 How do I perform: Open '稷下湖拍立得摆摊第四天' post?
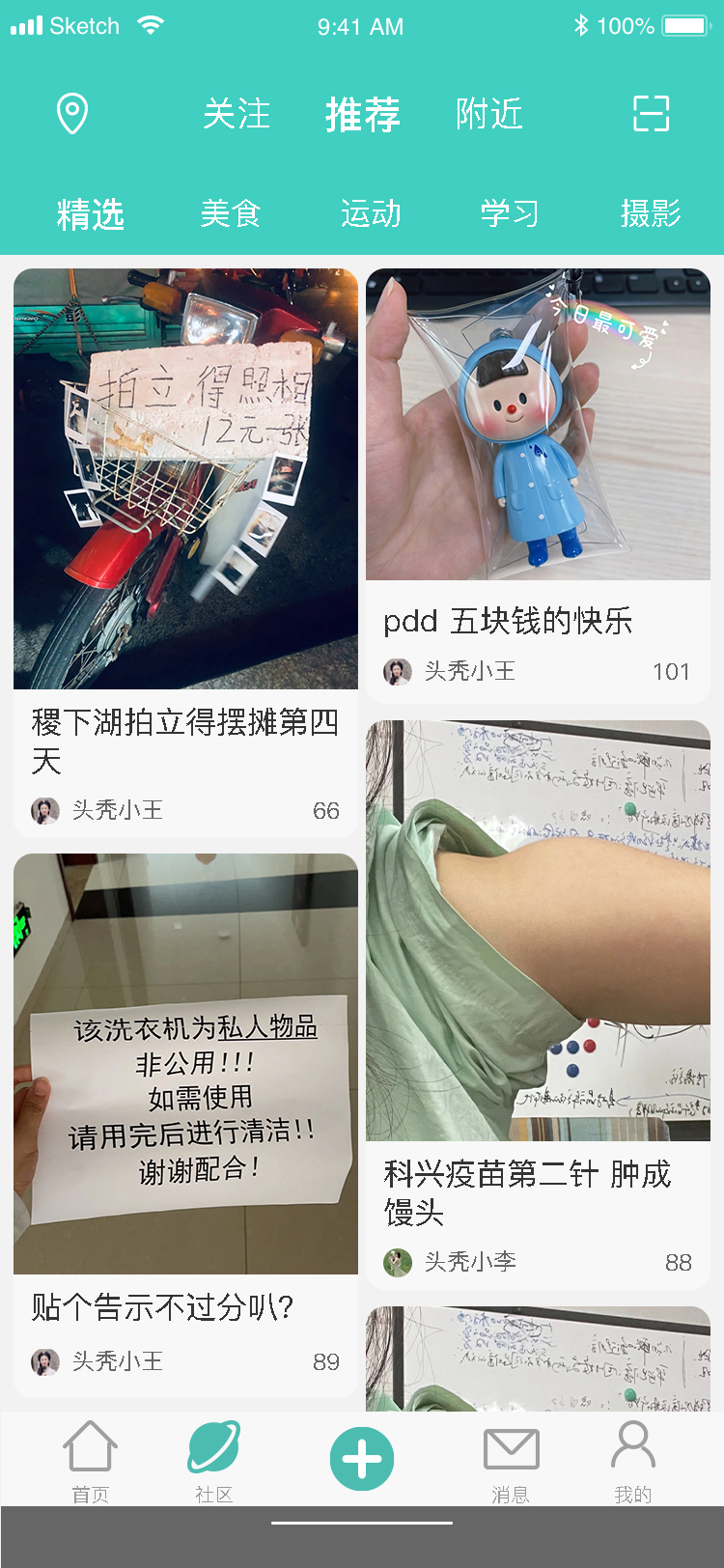tap(185, 478)
